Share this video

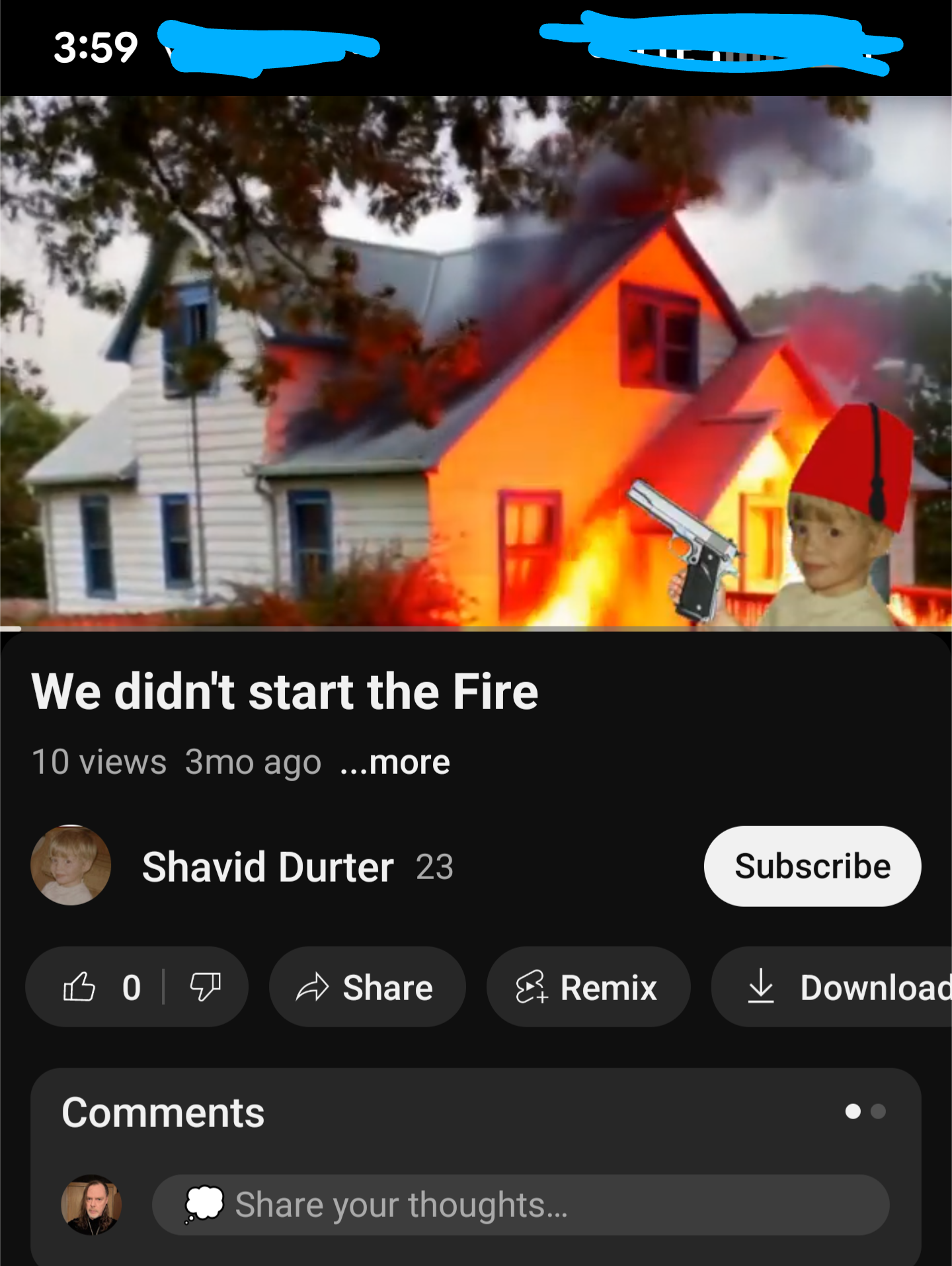point(367,988)
